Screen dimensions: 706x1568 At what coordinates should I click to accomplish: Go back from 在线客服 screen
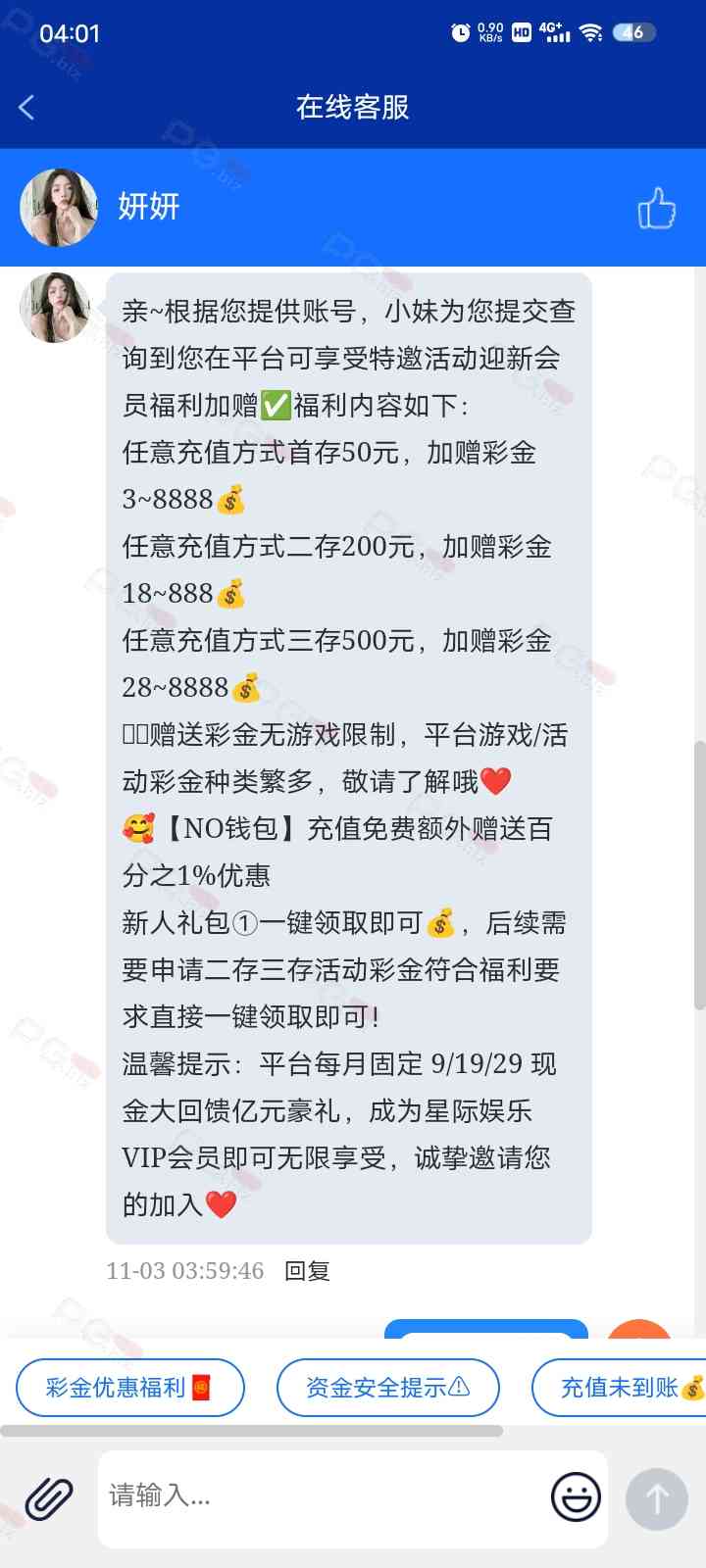coord(27,108)
